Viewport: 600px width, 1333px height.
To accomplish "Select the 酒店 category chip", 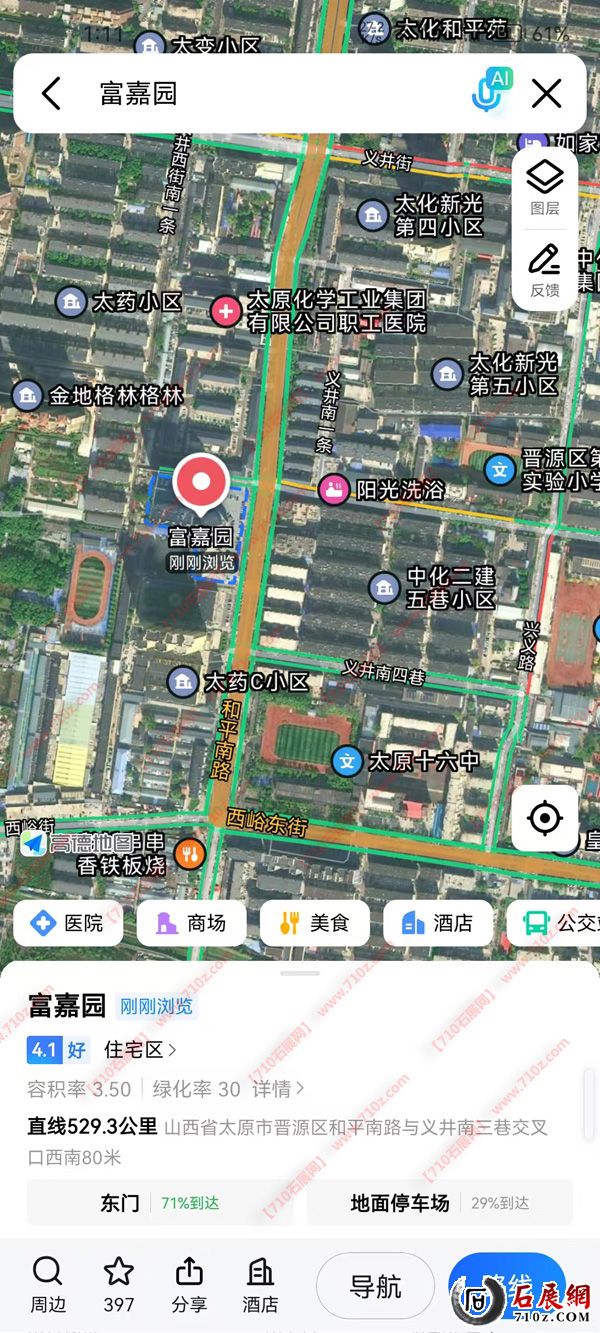I will tap(437, 923).
